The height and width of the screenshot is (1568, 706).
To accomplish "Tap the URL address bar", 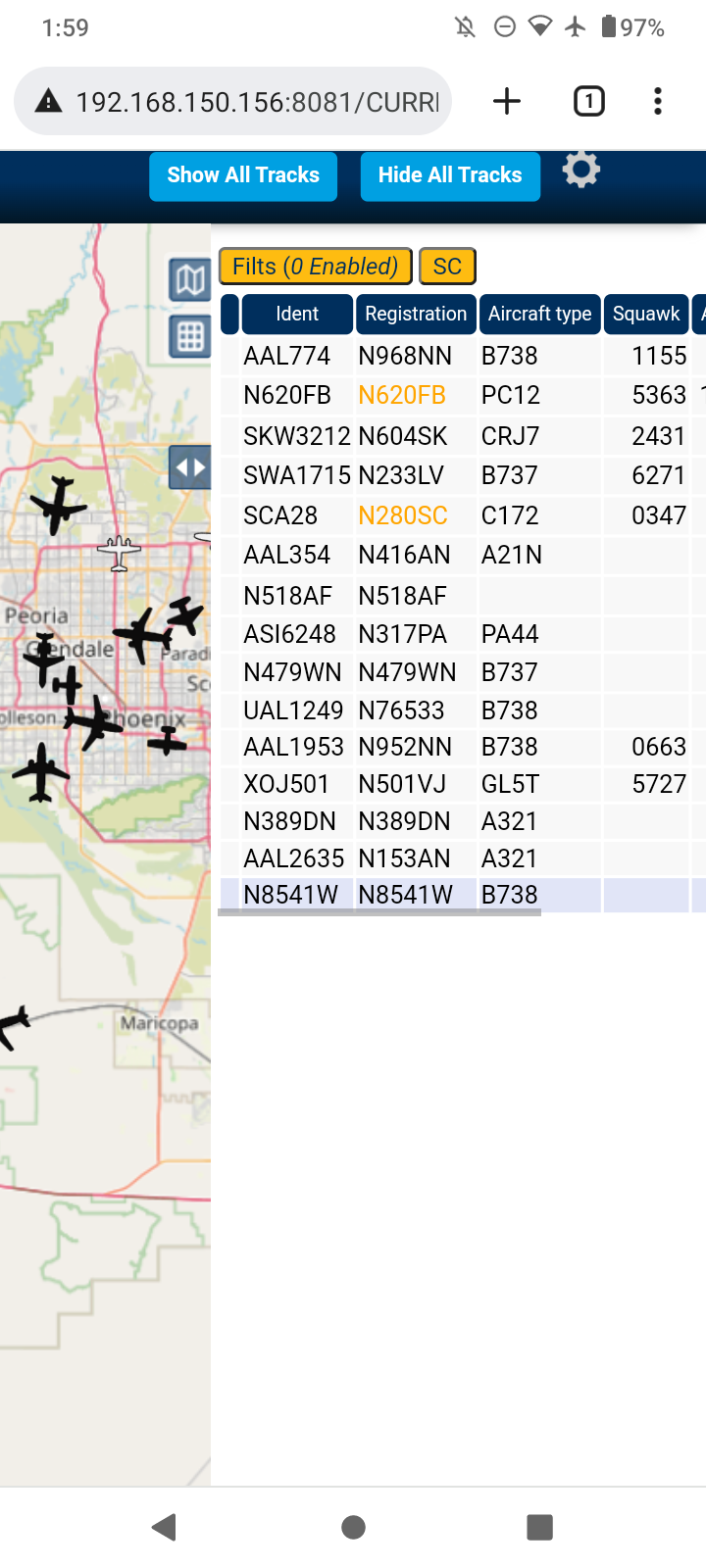I will click(x=233, y=101).
